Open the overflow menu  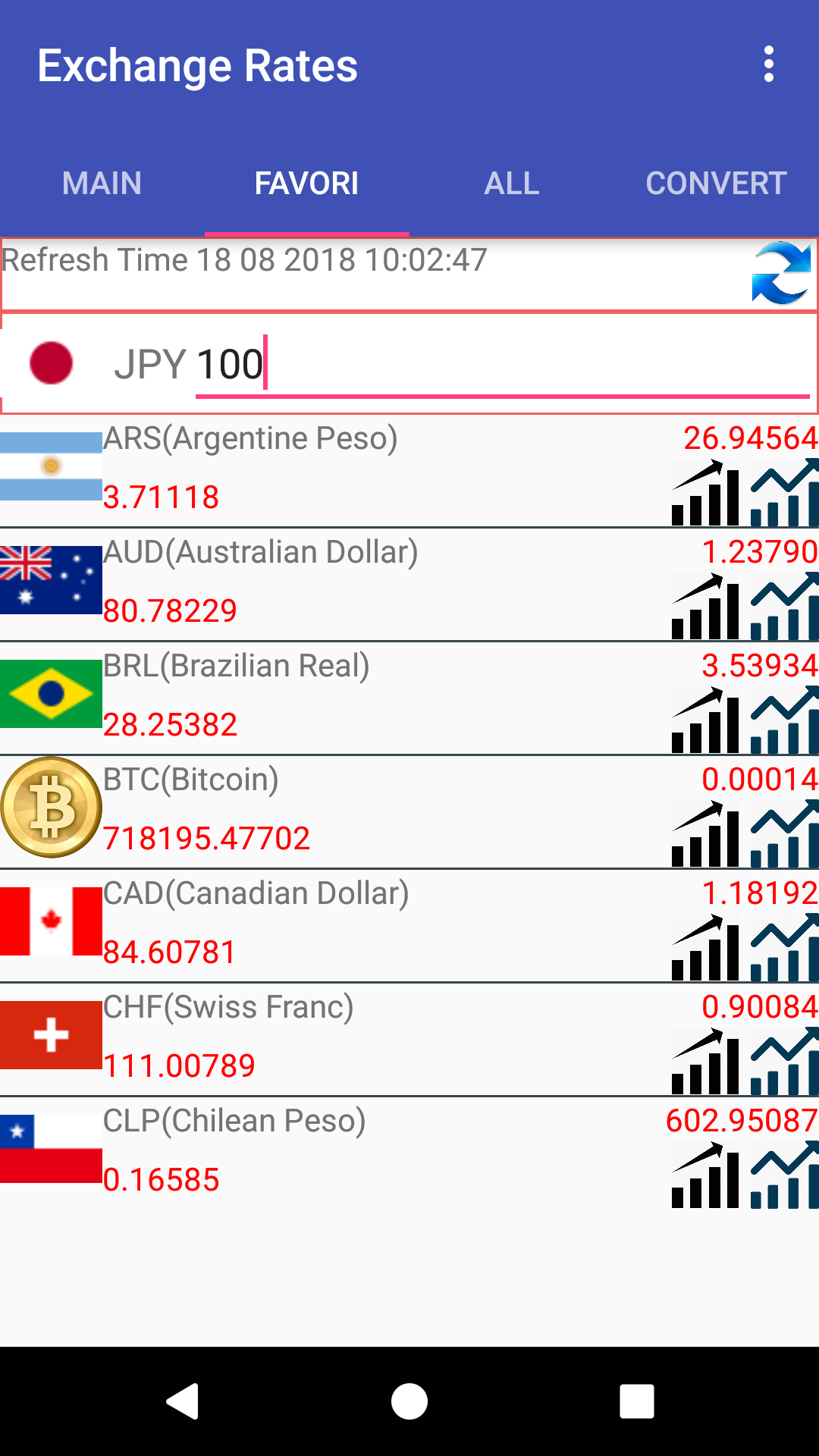(769, 64)
